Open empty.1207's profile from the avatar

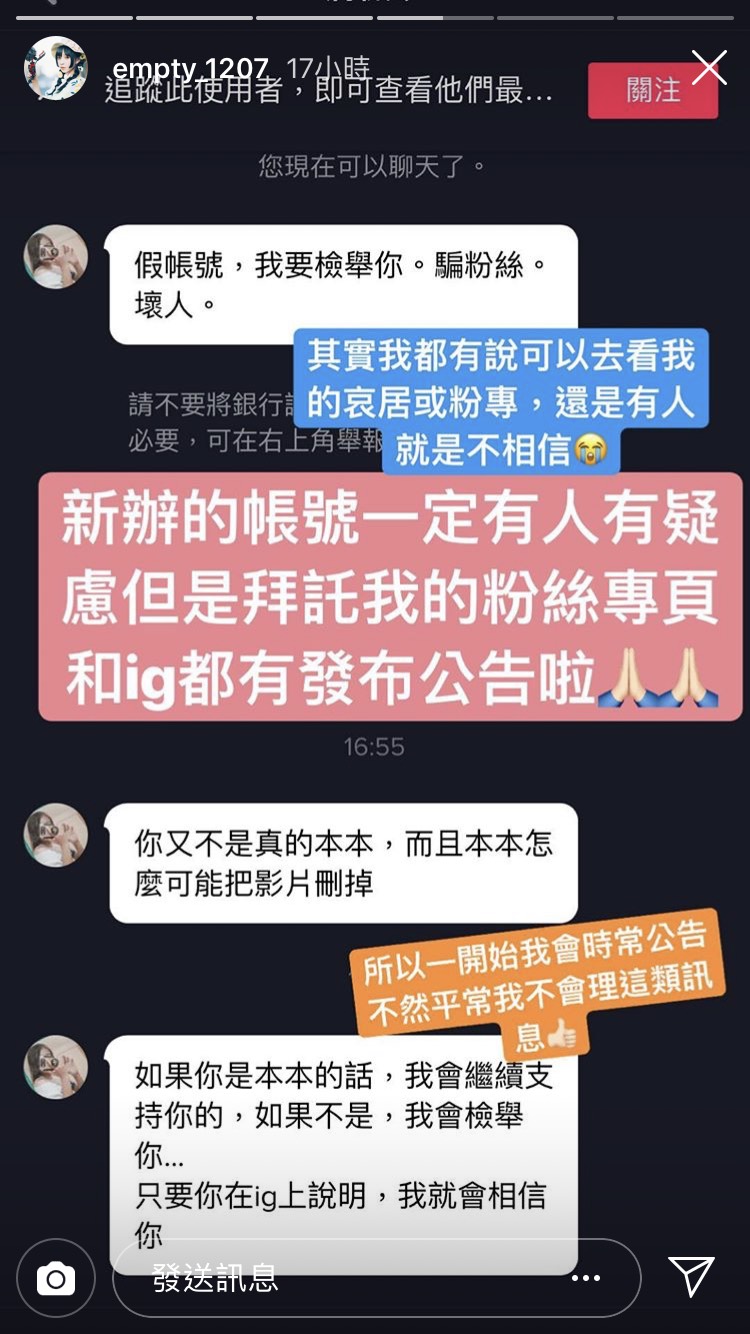(x=56, y=68)
